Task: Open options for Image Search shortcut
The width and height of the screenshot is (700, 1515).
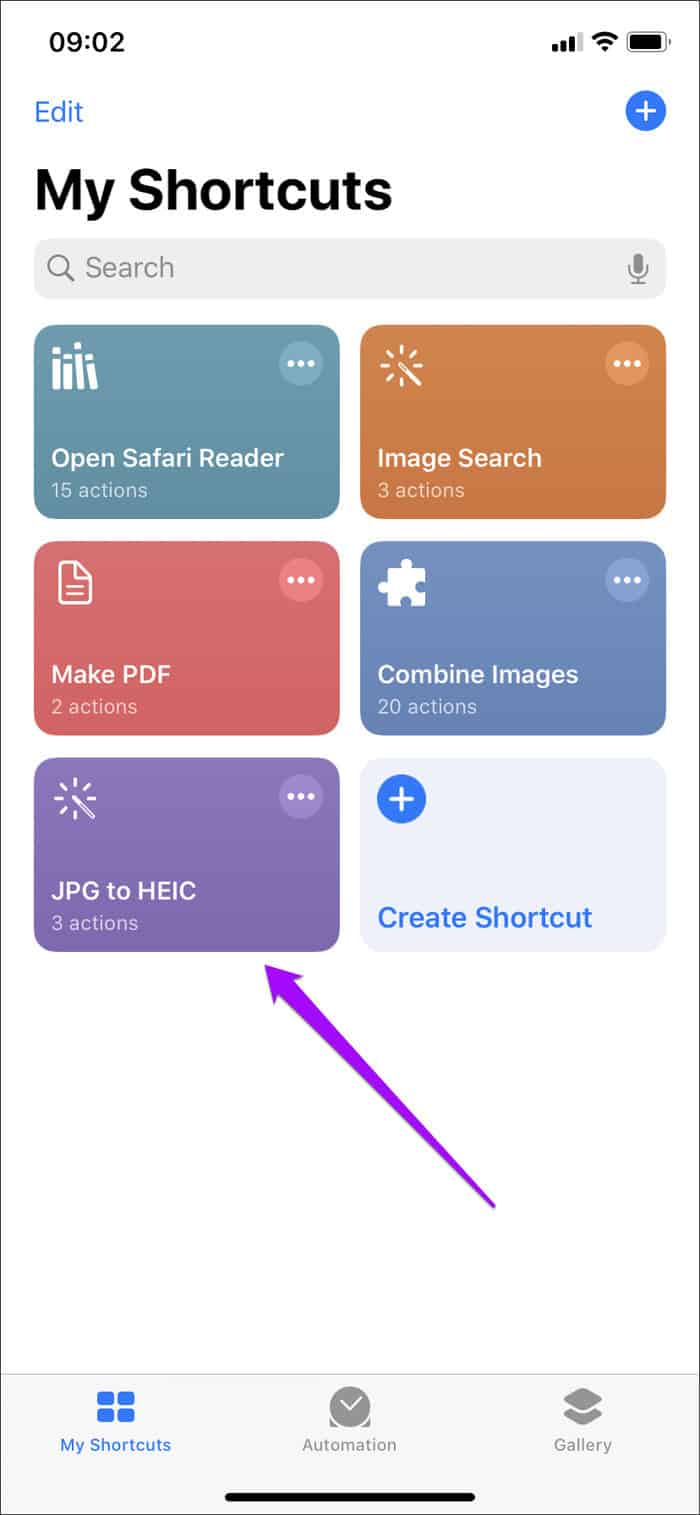Action: tap(627, 363)
